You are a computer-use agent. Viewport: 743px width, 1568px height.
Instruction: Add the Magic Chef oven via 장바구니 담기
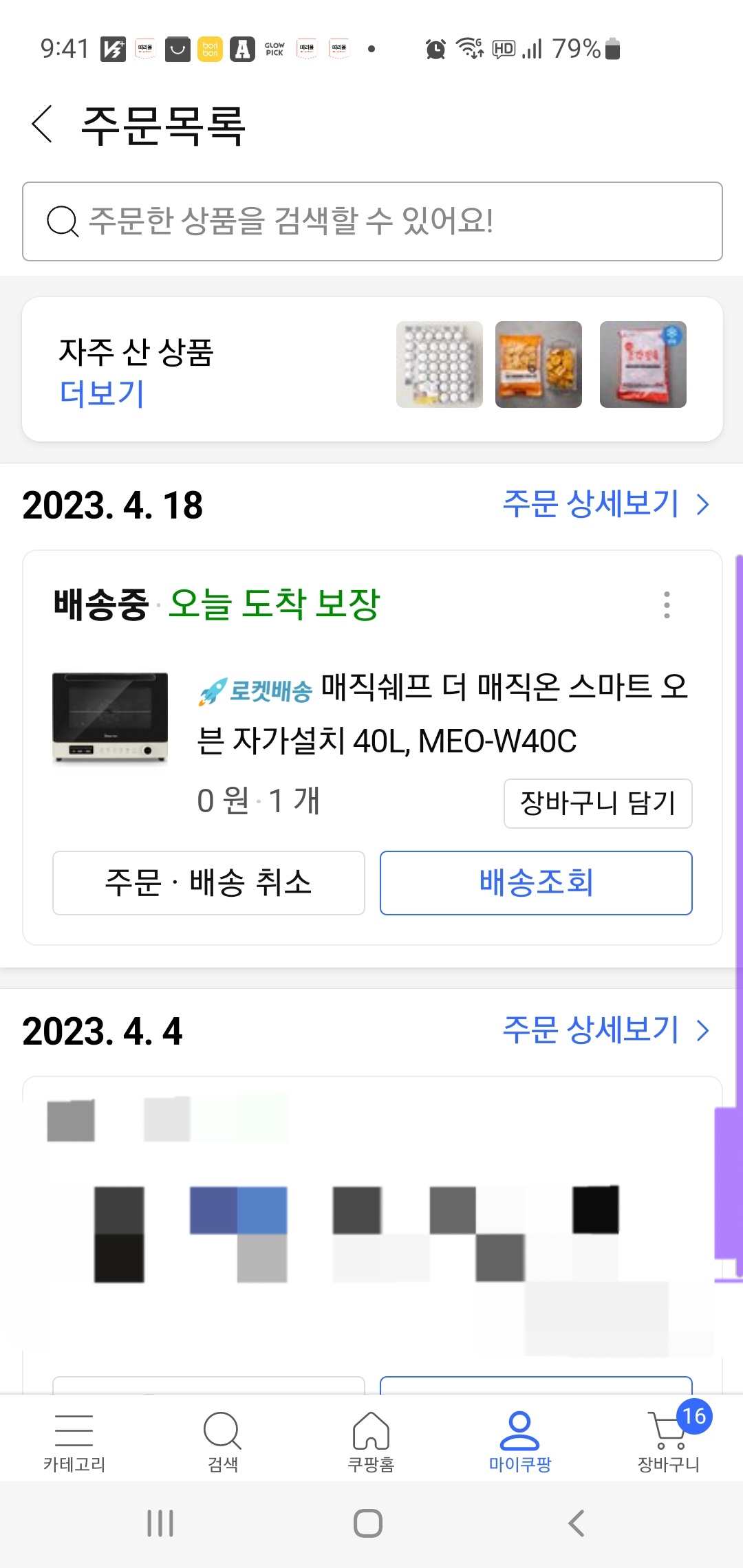pos(597,804)
